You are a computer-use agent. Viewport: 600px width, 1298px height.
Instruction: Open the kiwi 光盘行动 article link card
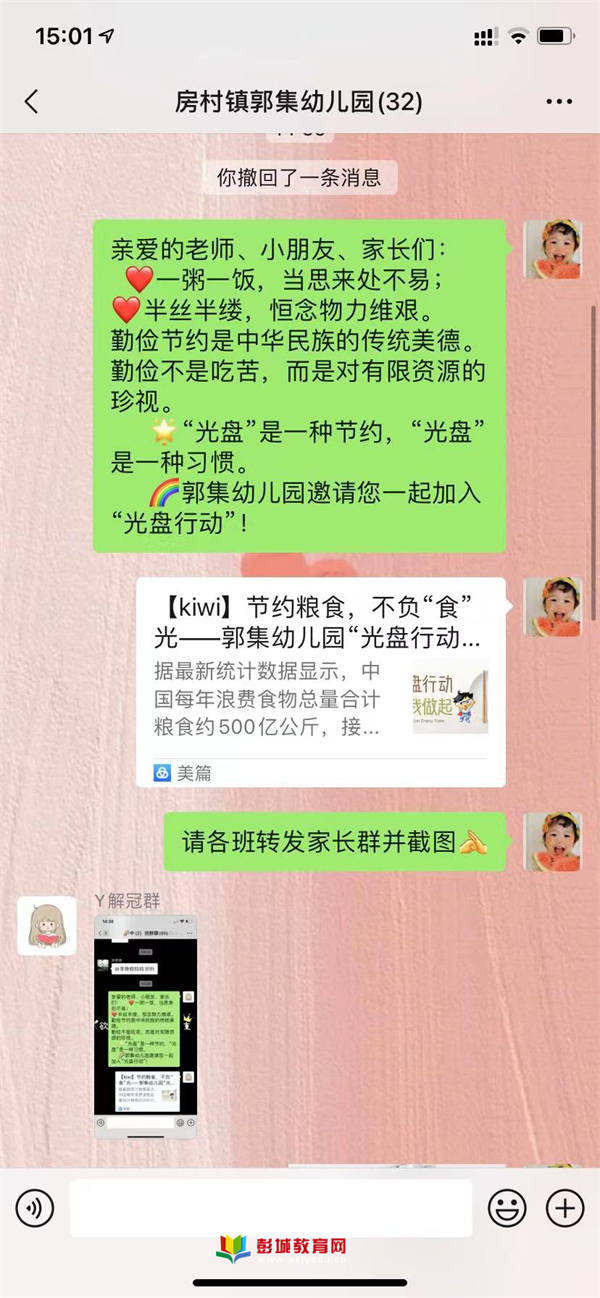pyautogui.click(x=320, y=682)
